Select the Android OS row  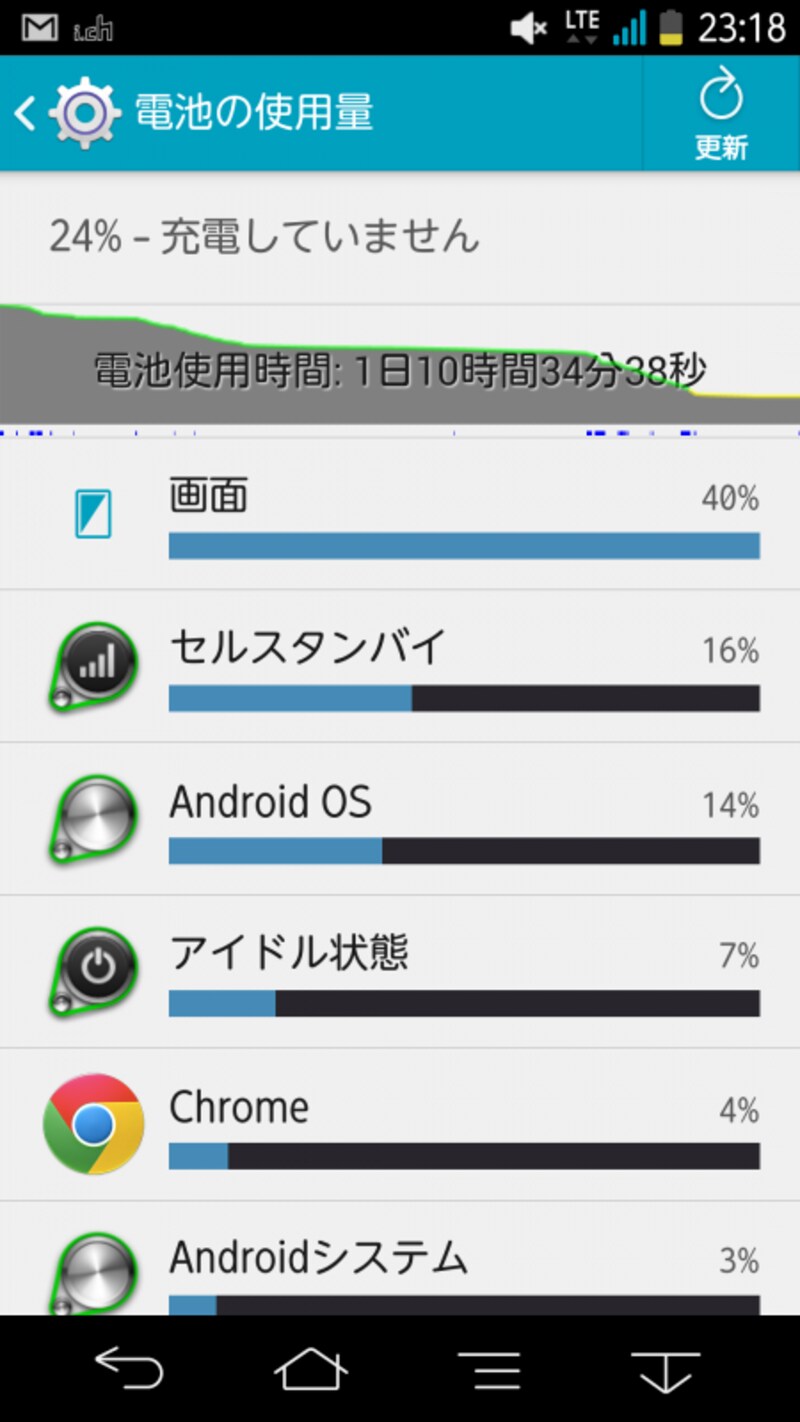400,821
